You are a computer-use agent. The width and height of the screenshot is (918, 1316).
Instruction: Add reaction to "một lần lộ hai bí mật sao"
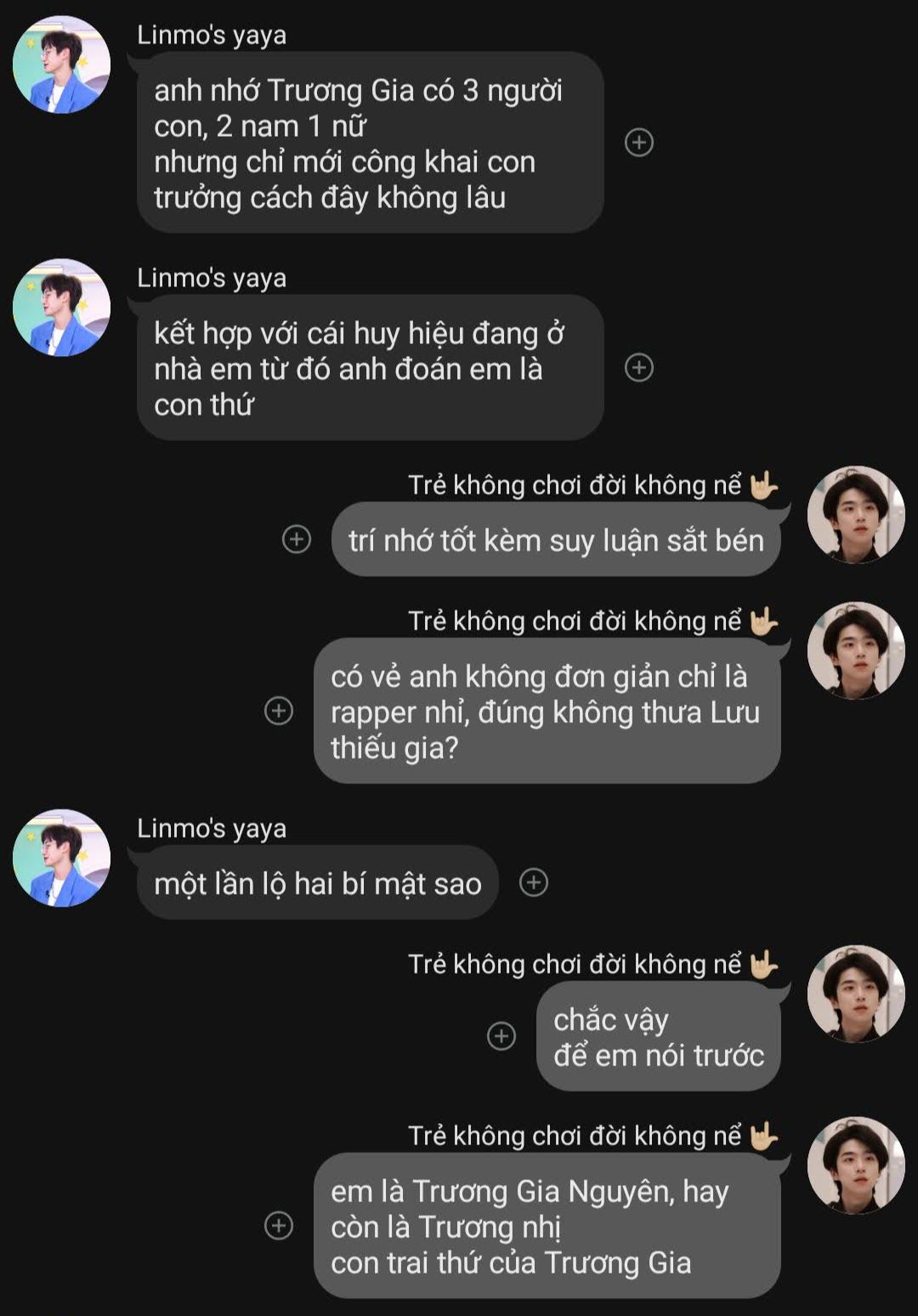(534, 883)
